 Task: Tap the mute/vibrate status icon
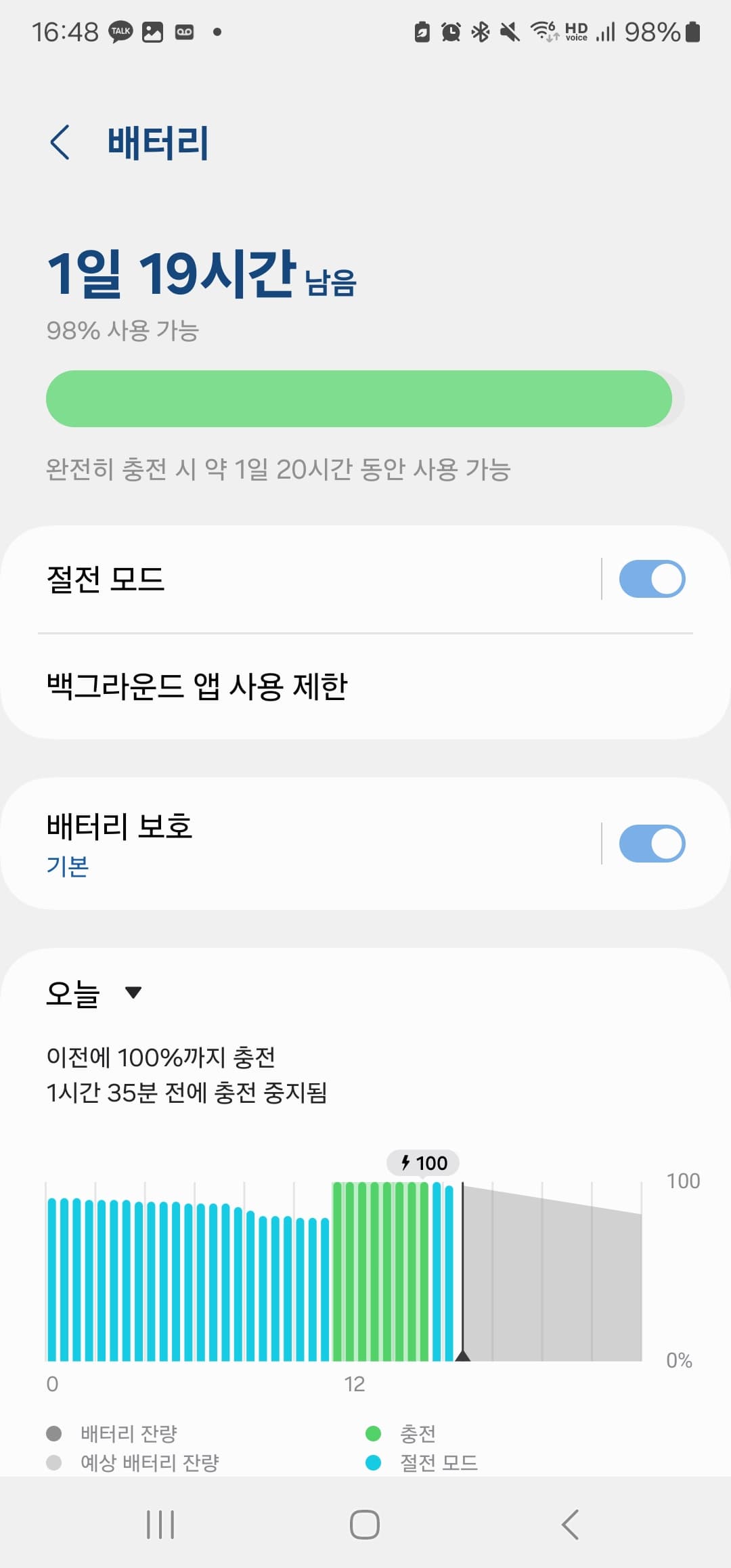click(511, 32)
